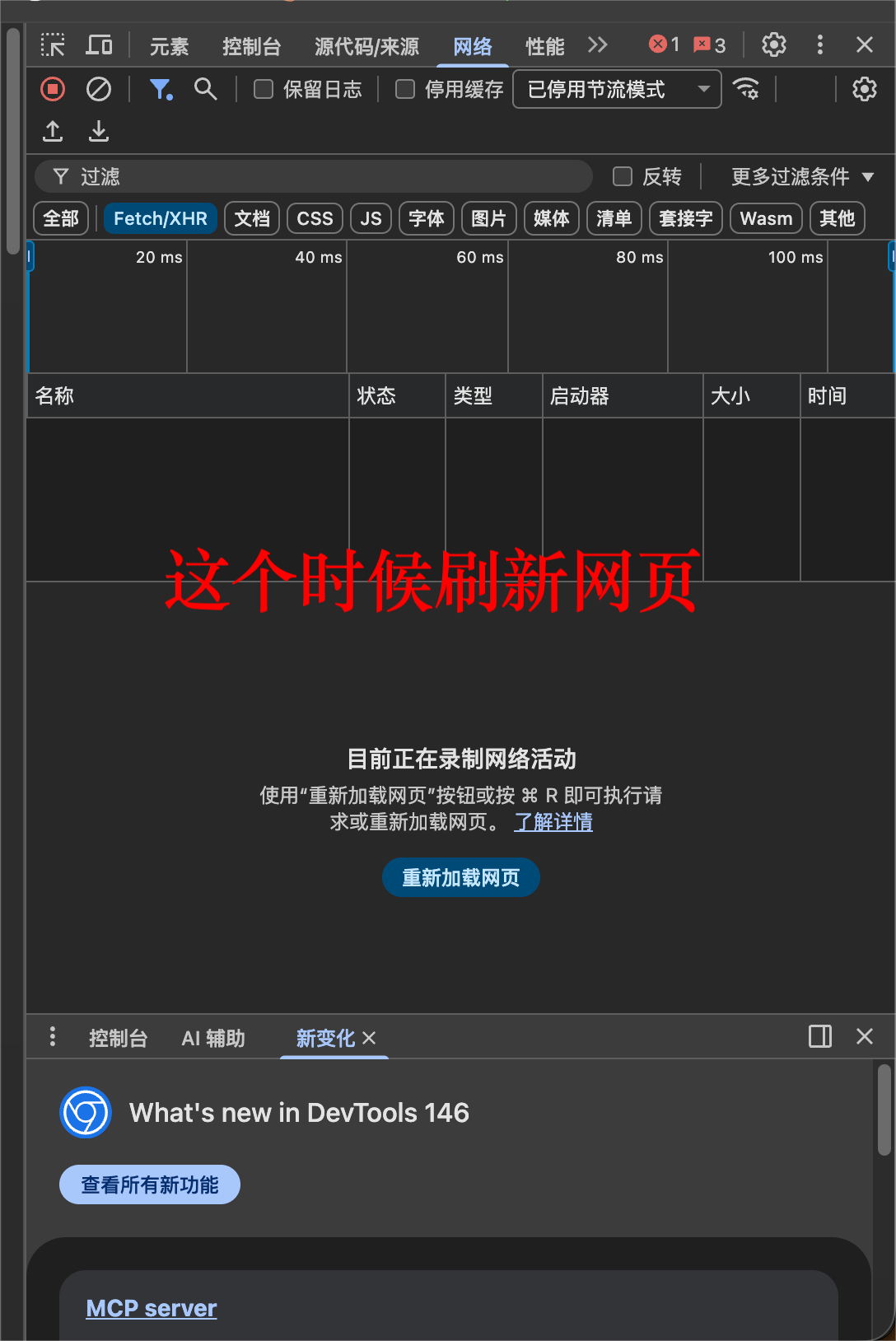The image size is (896, 1341).
Task: Tap 查看所有新功能 button
Action: [150, 1184]
